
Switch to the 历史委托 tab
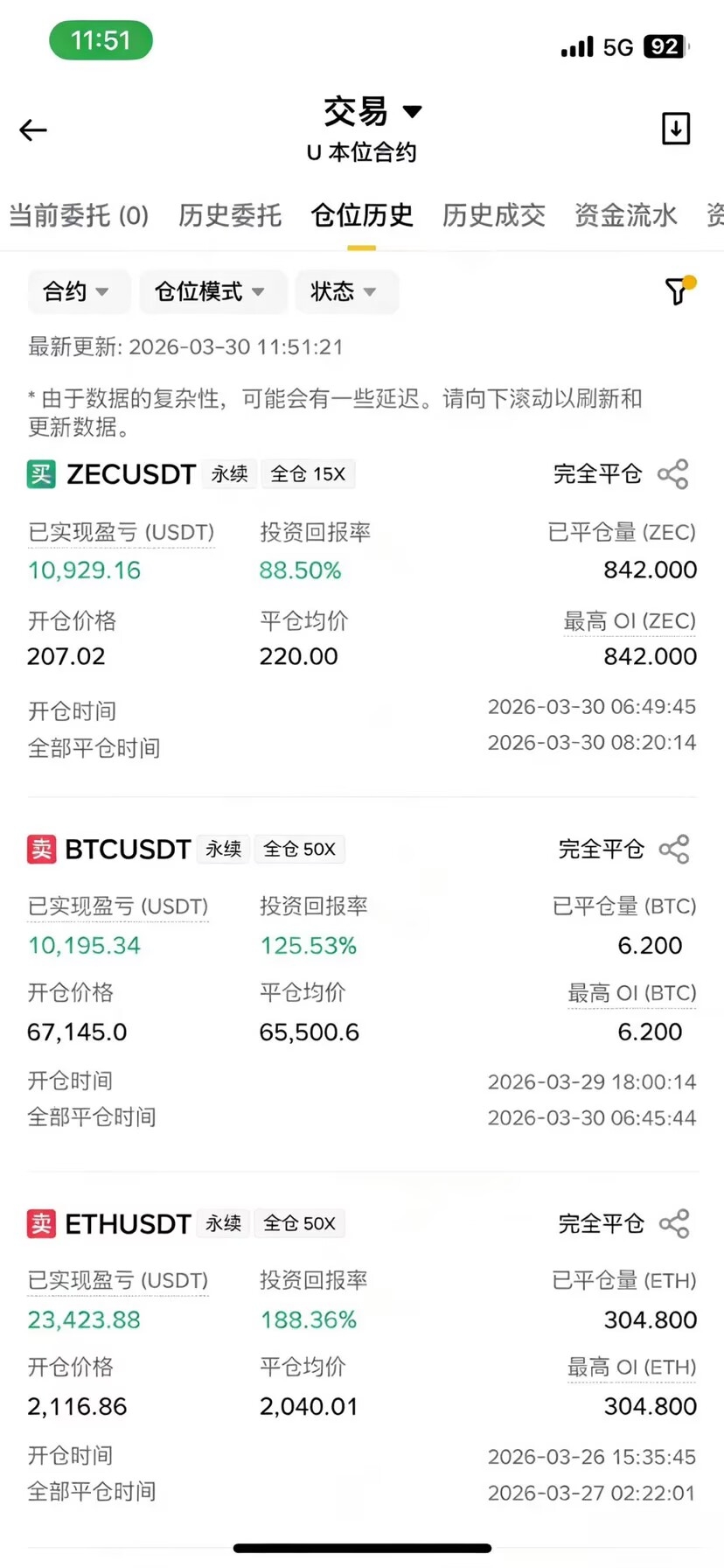click(x=230, y=215)
